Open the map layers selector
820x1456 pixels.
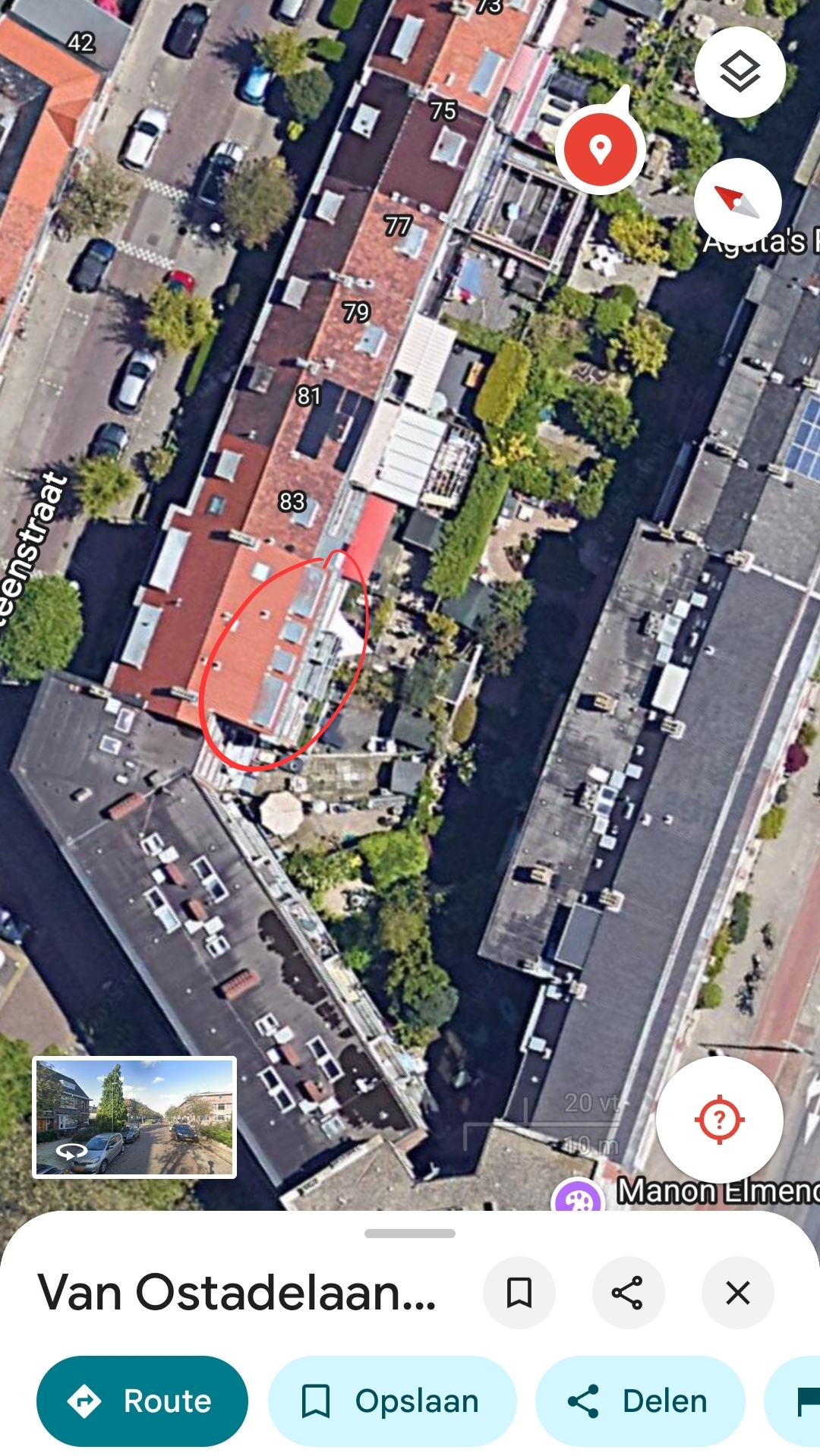click(x=740, y=72)
